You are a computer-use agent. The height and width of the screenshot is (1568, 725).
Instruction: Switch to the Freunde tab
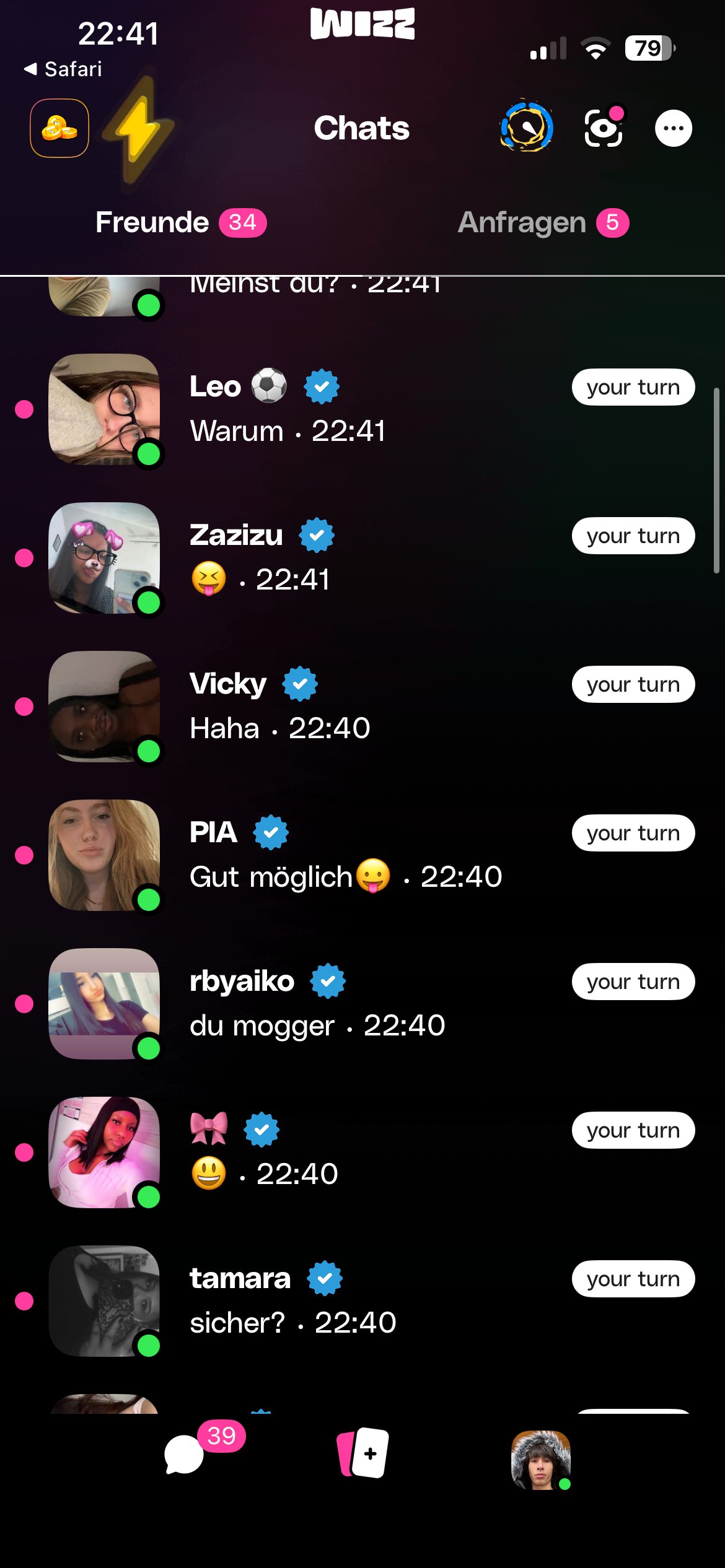pyautogui.click(x=180, y=222)
